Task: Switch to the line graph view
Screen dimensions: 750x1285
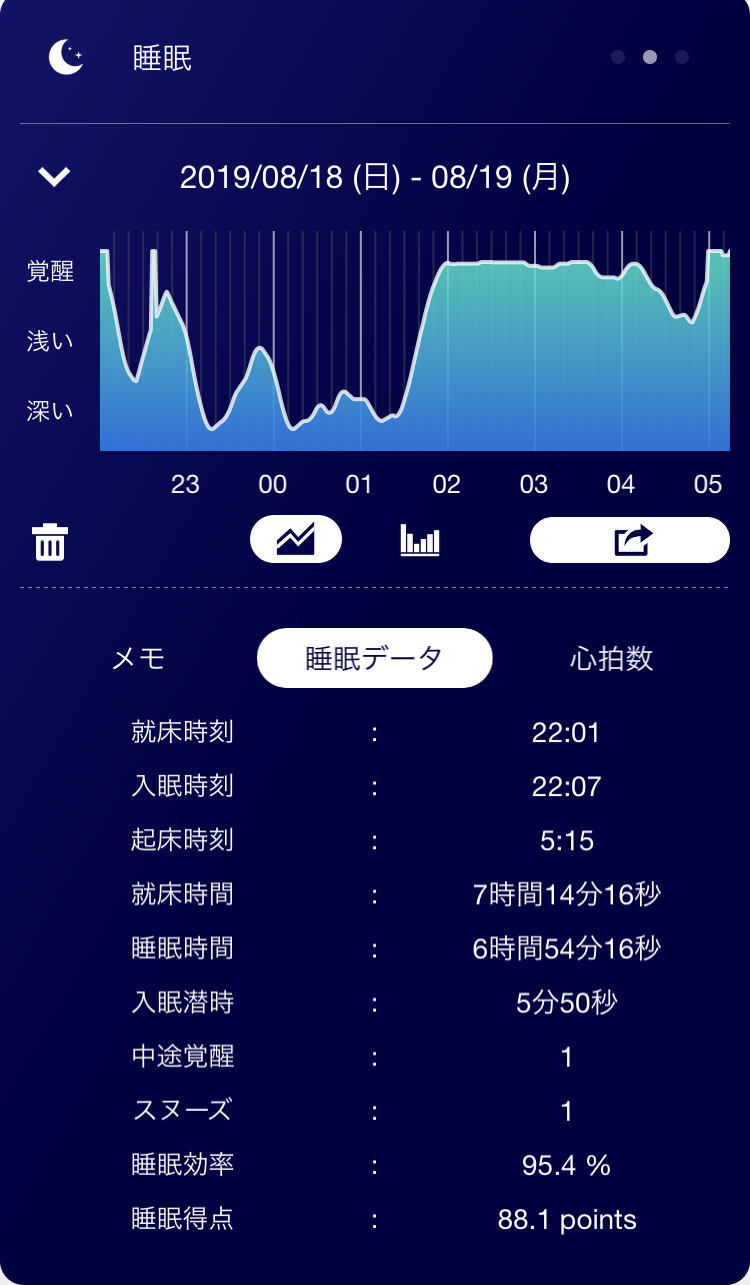Action: (296, 541)
